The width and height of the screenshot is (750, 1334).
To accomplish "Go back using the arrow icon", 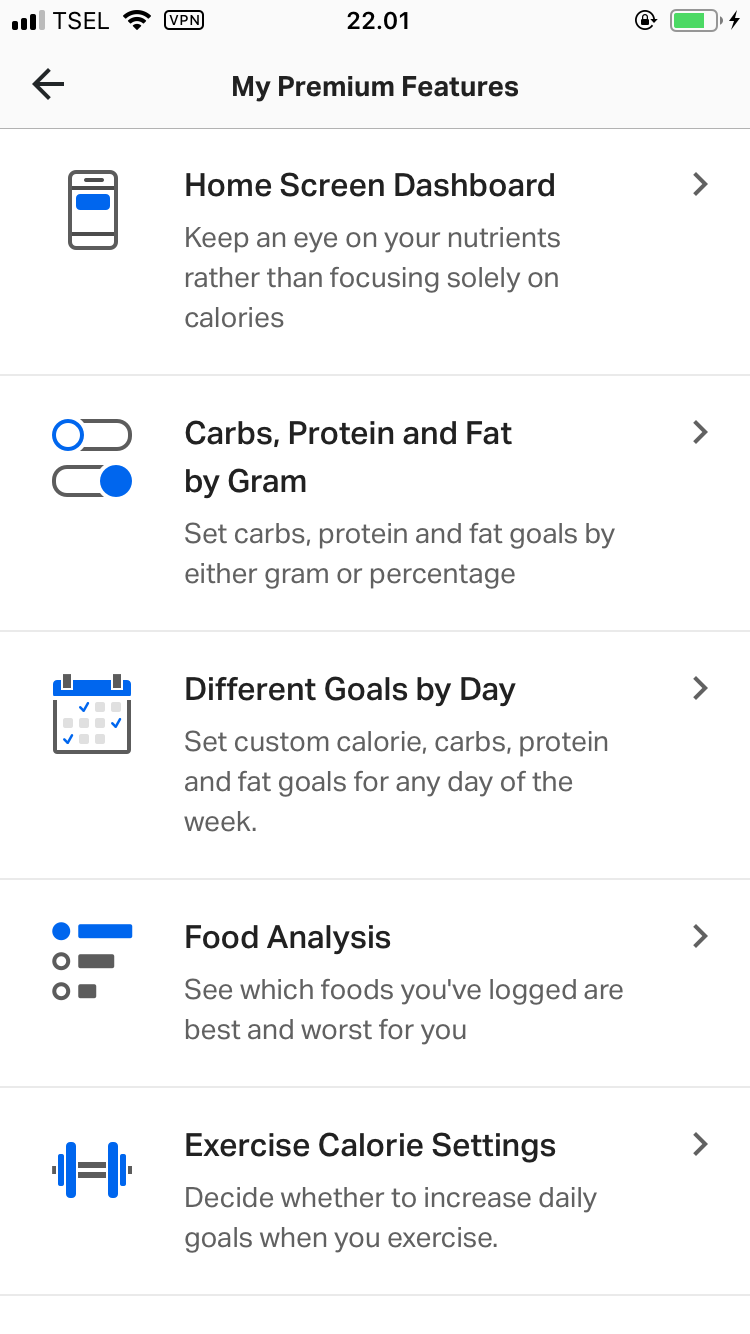I will tap(48, 85).
